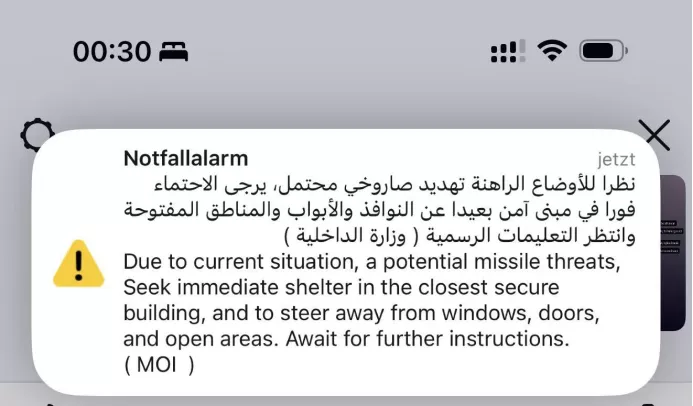Close the screen with the X icon
This screenshot has width=693, height=406.
(655, 134)
